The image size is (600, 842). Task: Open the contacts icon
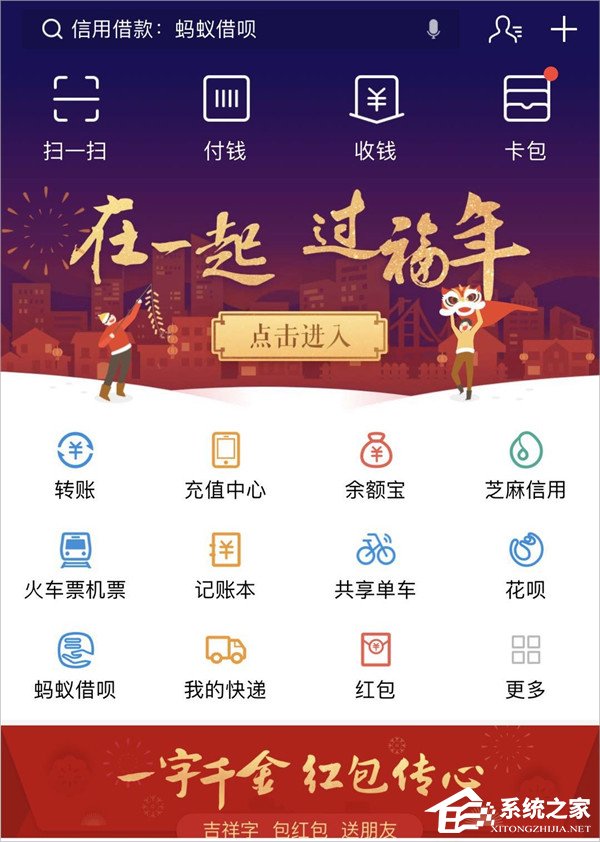click(x=504, y=29)
